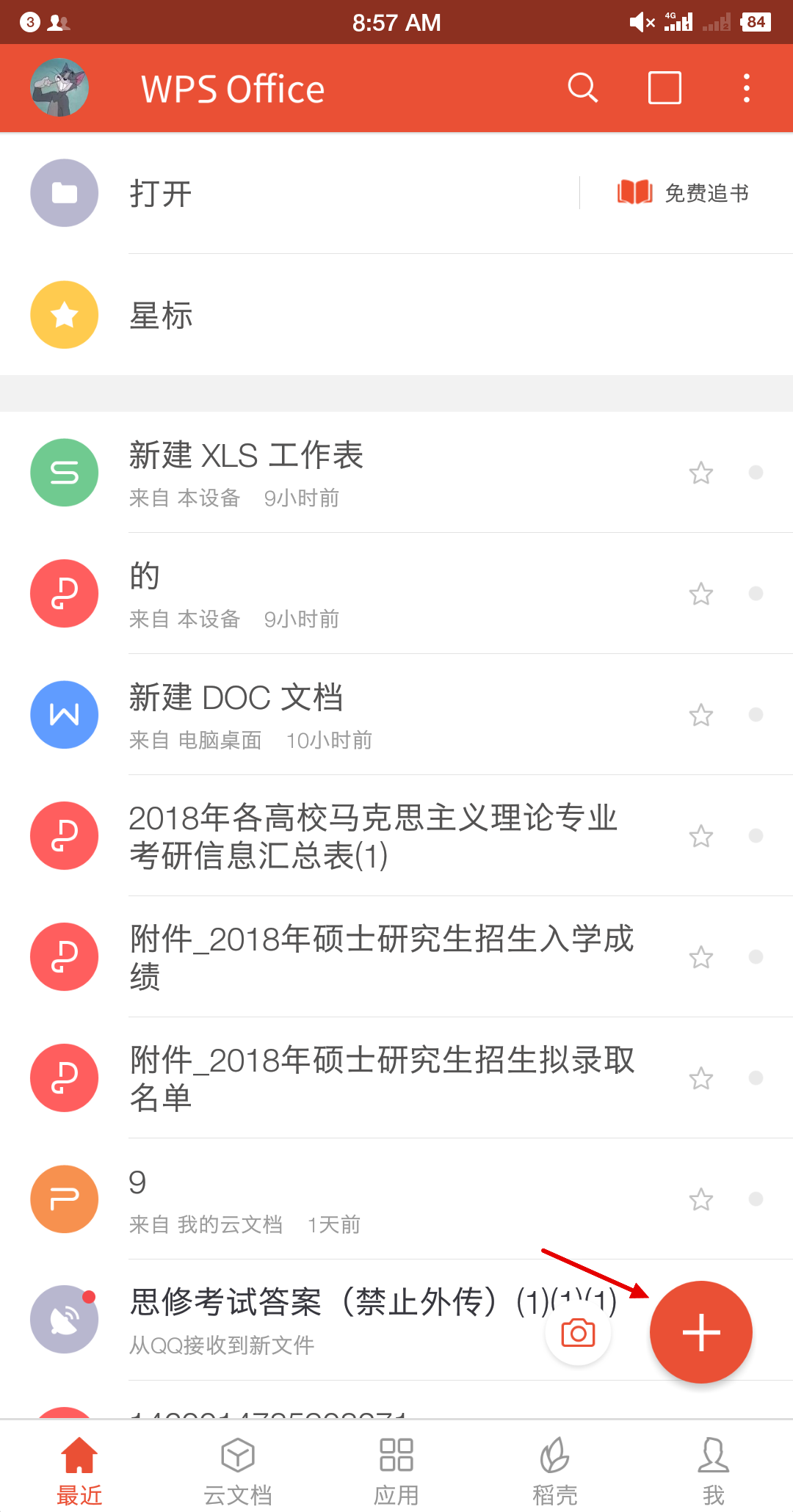This screenshot has width=793, height=1512.
Task: Tap the square multi-window icon in header
Action: [x=665, y=88]
